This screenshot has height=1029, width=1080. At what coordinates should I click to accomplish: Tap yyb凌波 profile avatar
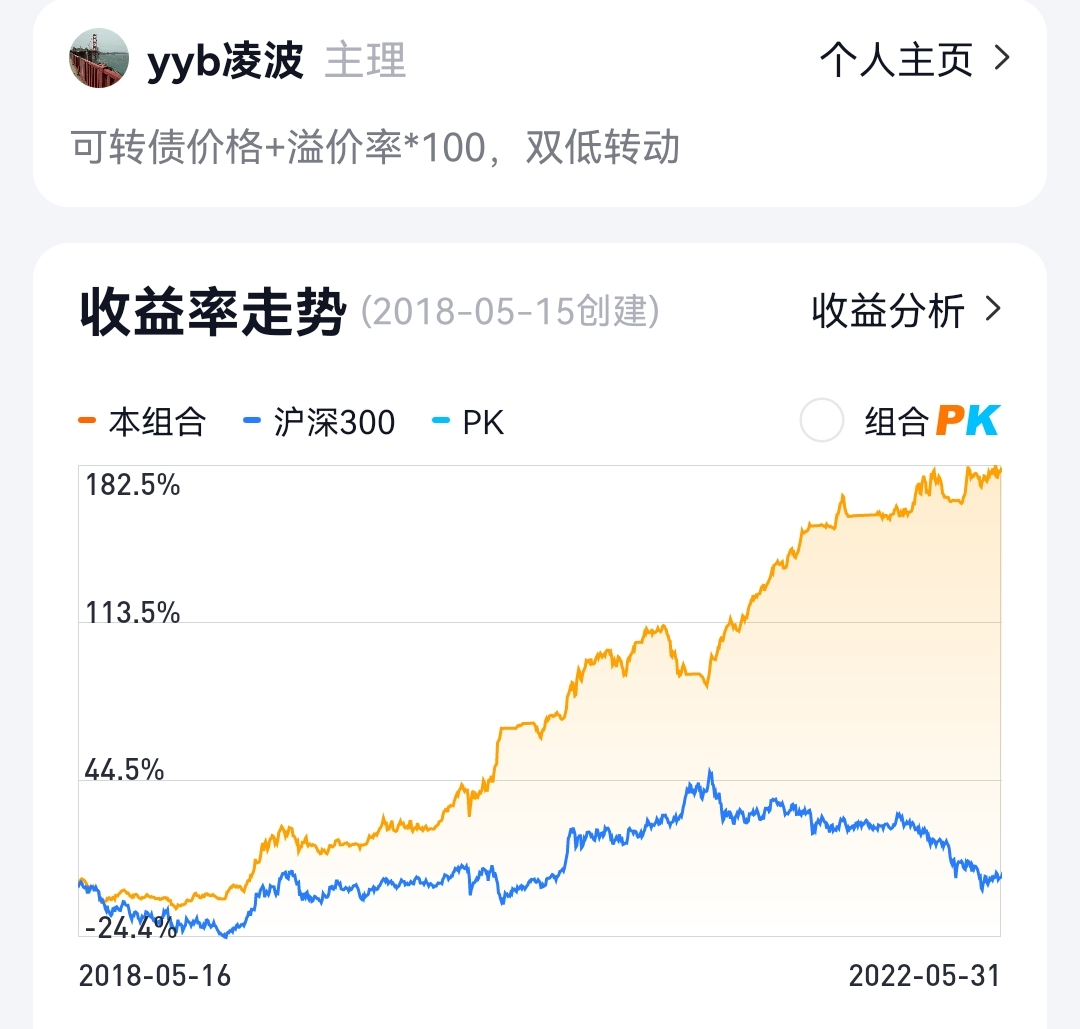[98, 58]
